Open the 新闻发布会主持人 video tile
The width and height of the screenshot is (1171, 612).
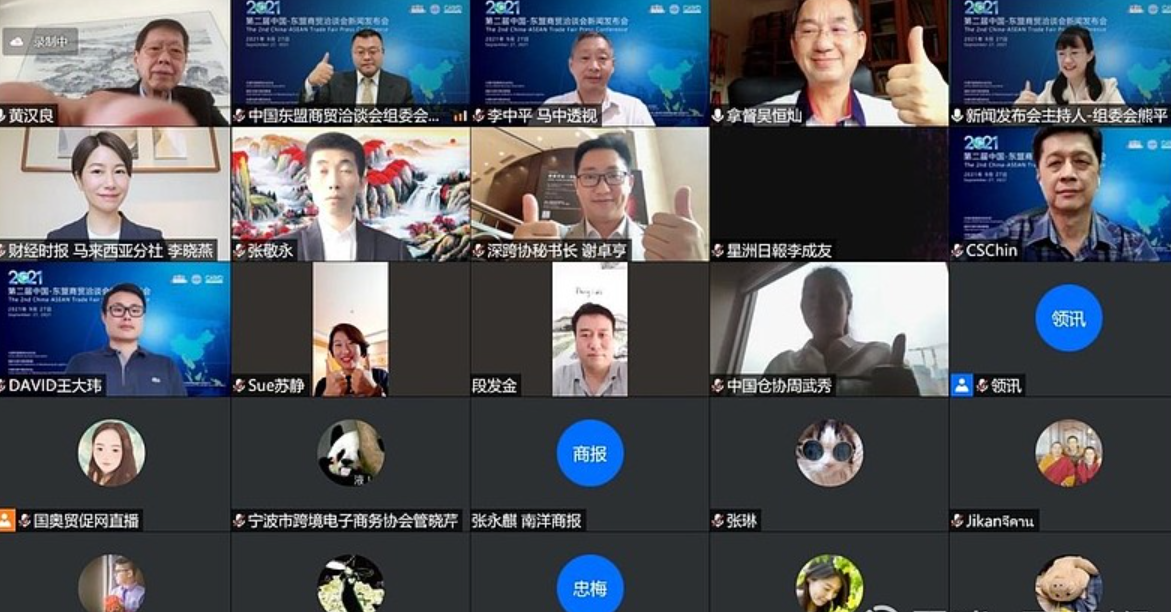tap(1060, 60)
